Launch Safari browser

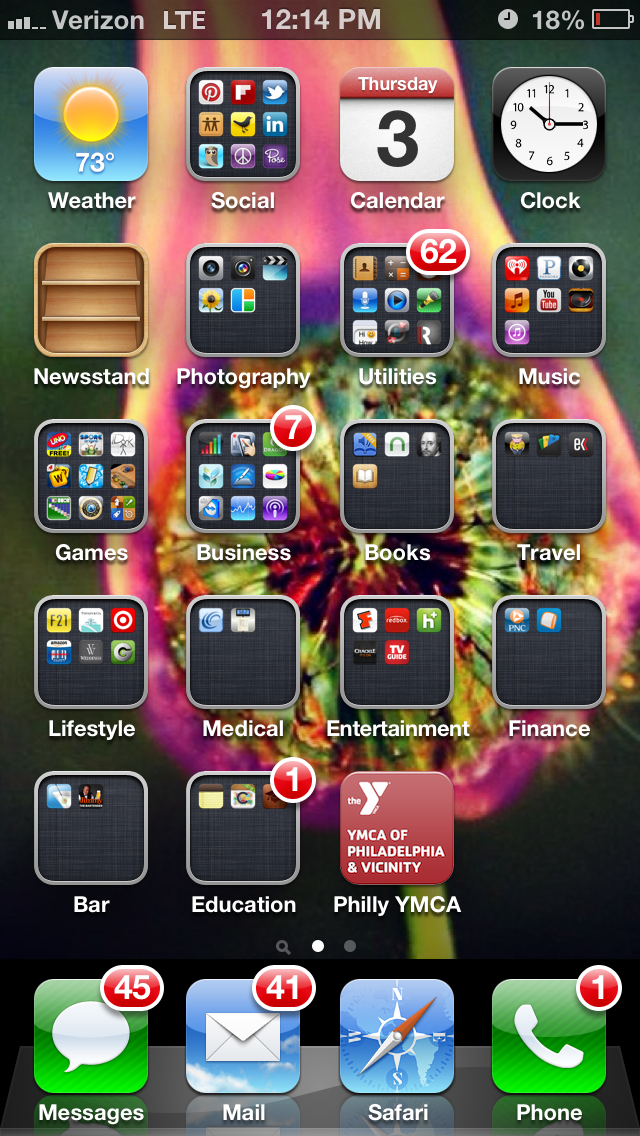[397, 1036]
